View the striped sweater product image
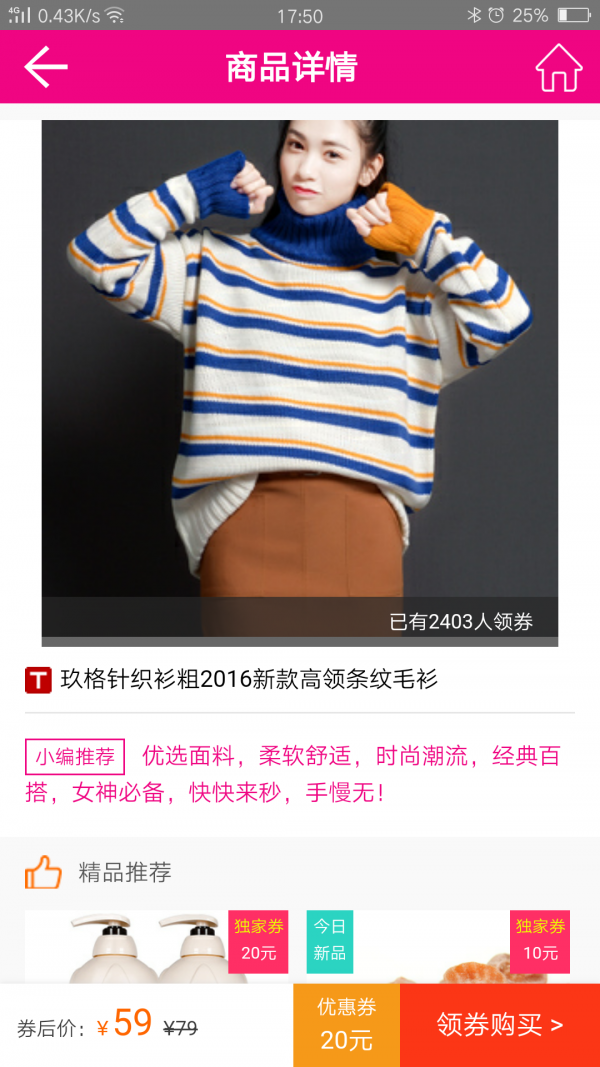The image size is (600, 1067). click(300, 380)
